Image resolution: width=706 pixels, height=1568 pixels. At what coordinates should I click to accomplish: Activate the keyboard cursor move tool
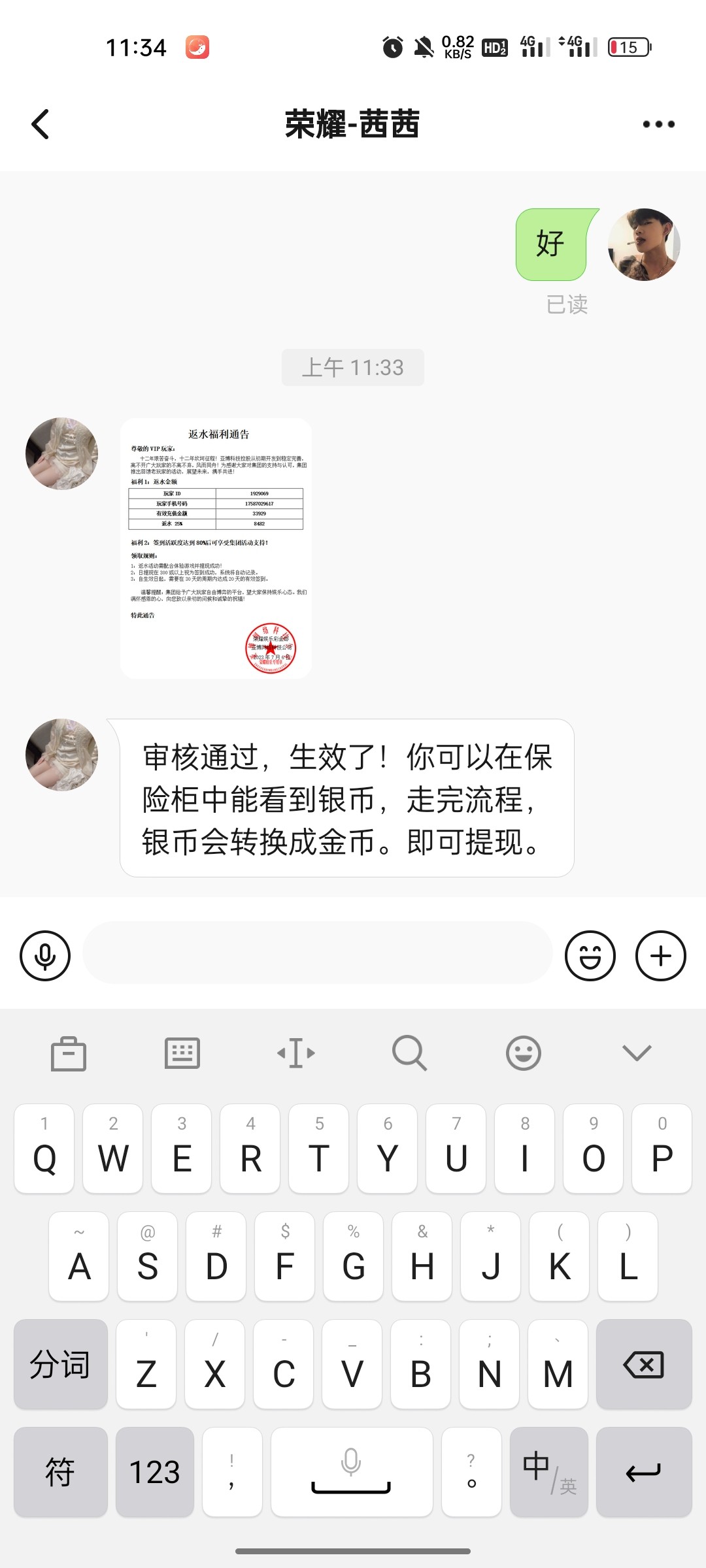pos(295,1053)
